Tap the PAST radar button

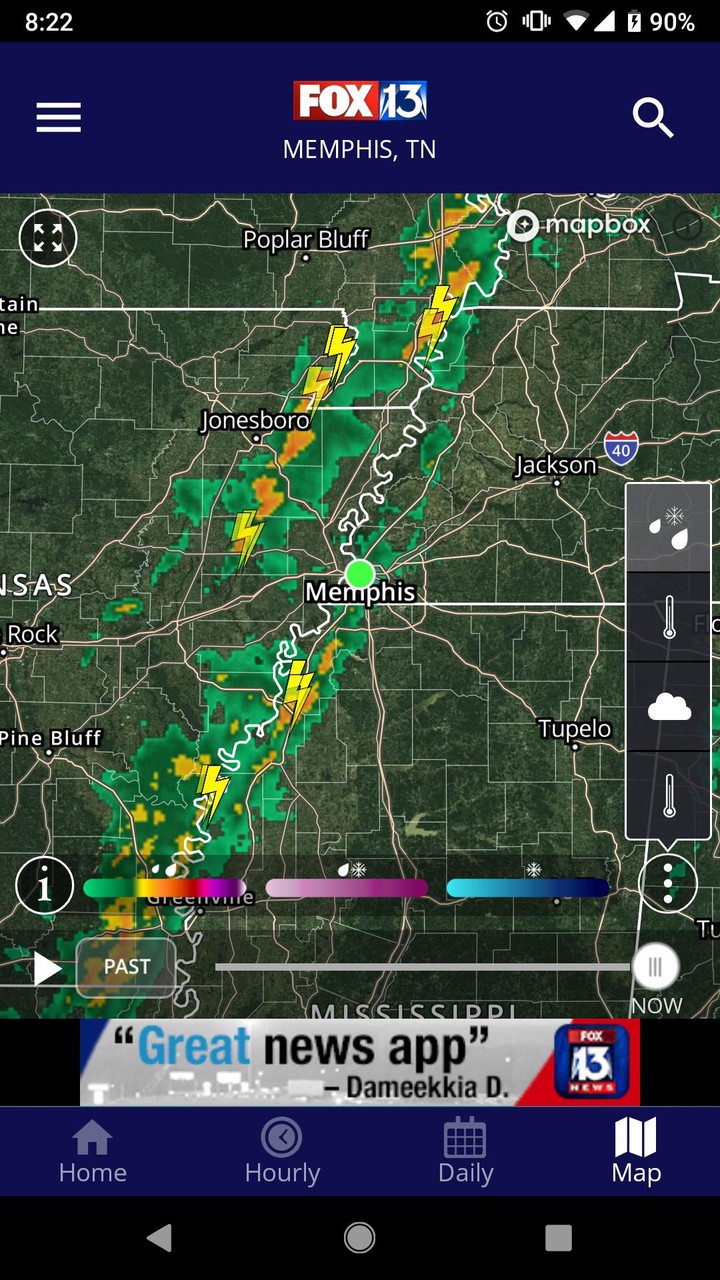pyautogui.click(x=127, y=967)
